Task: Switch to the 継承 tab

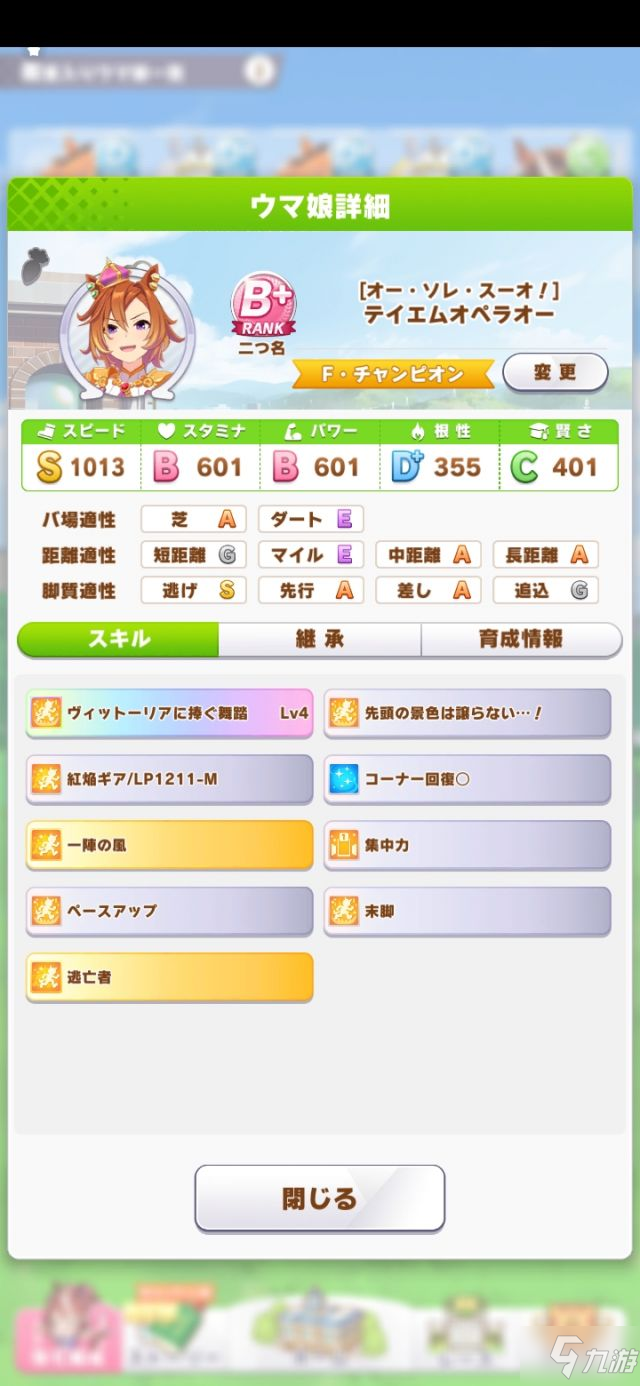Action: (319, 639)
